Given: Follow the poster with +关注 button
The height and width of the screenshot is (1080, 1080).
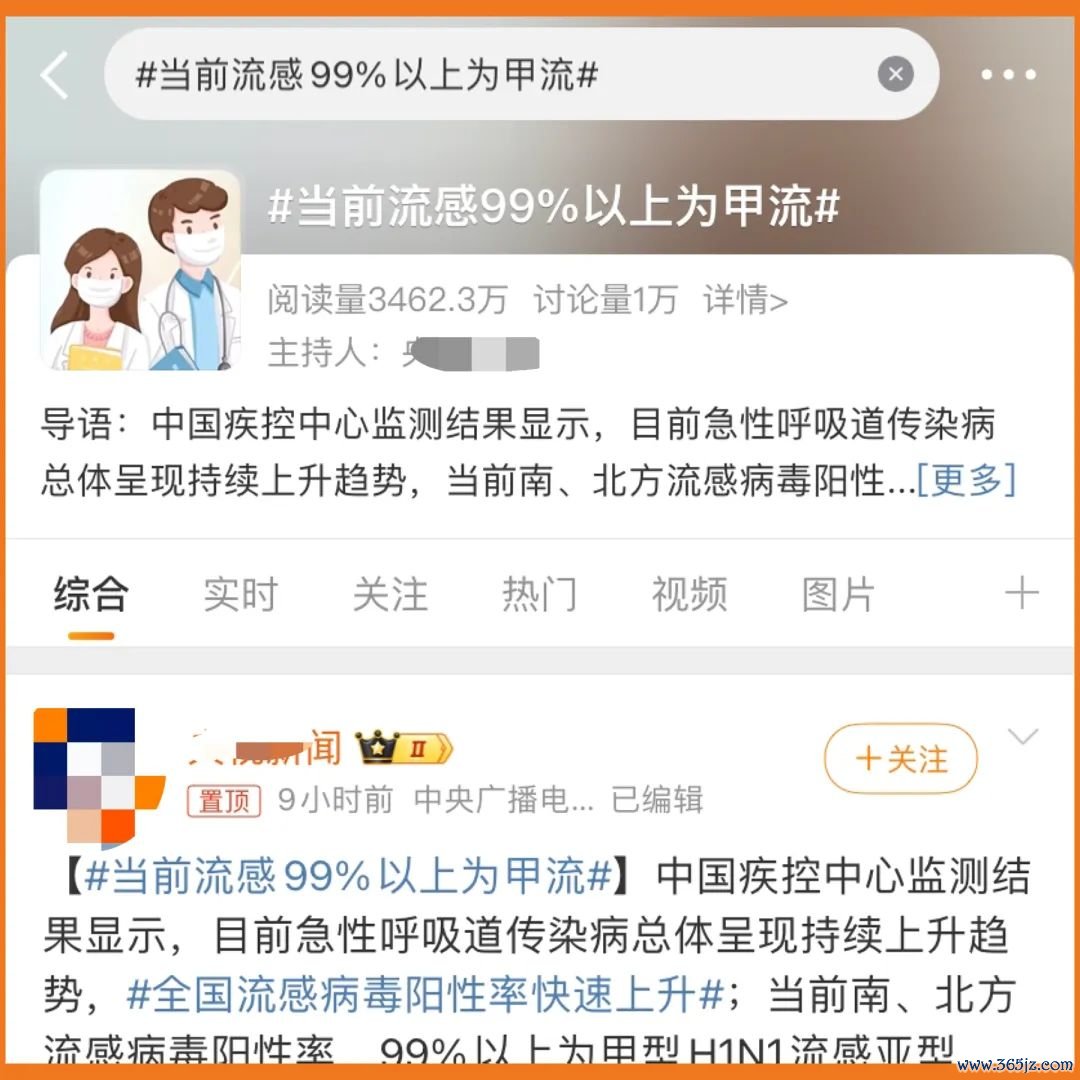Looking at the screenshot, I should [x=901, y=760].
